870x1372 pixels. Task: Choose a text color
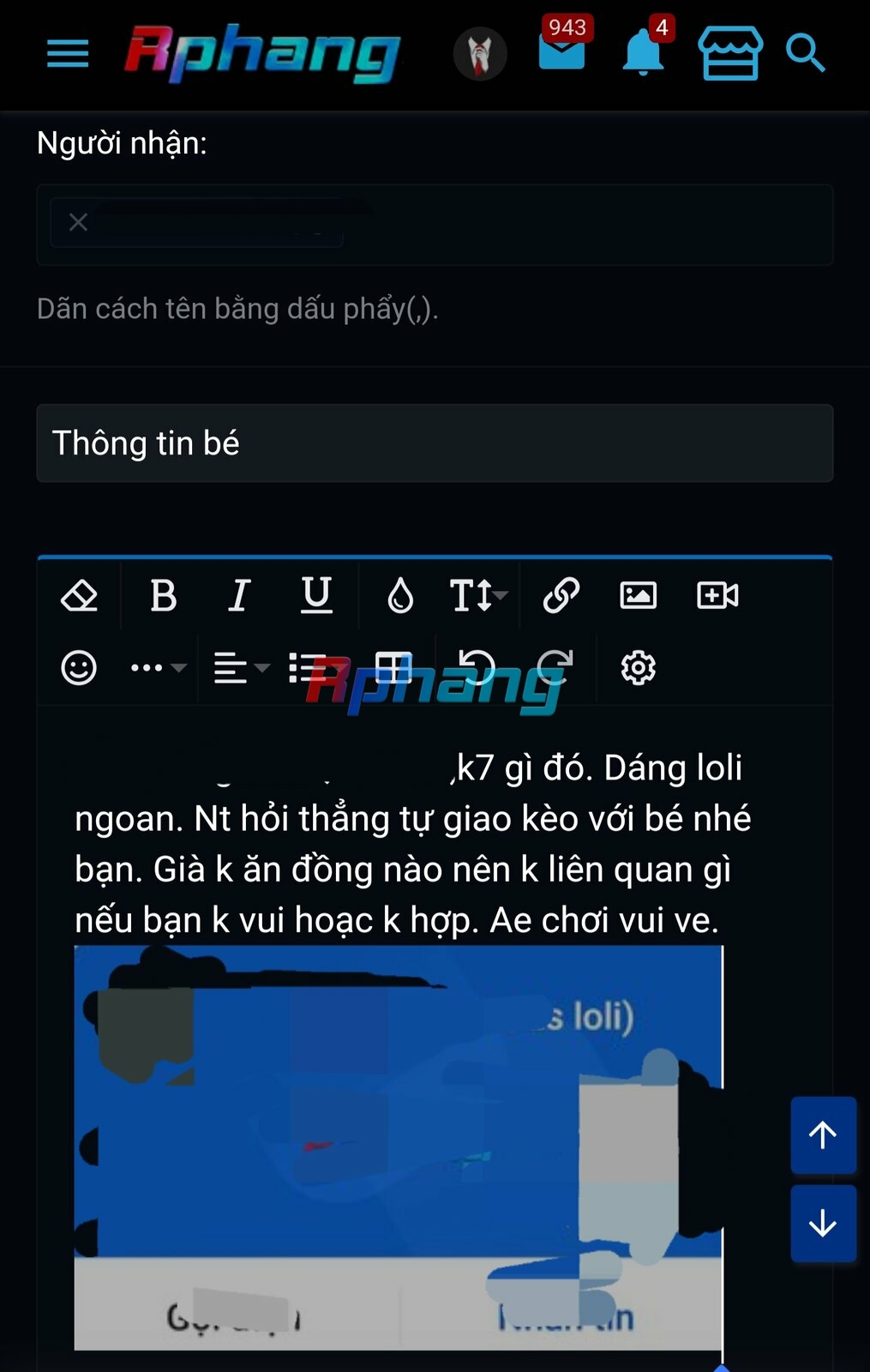coord(400,595)
